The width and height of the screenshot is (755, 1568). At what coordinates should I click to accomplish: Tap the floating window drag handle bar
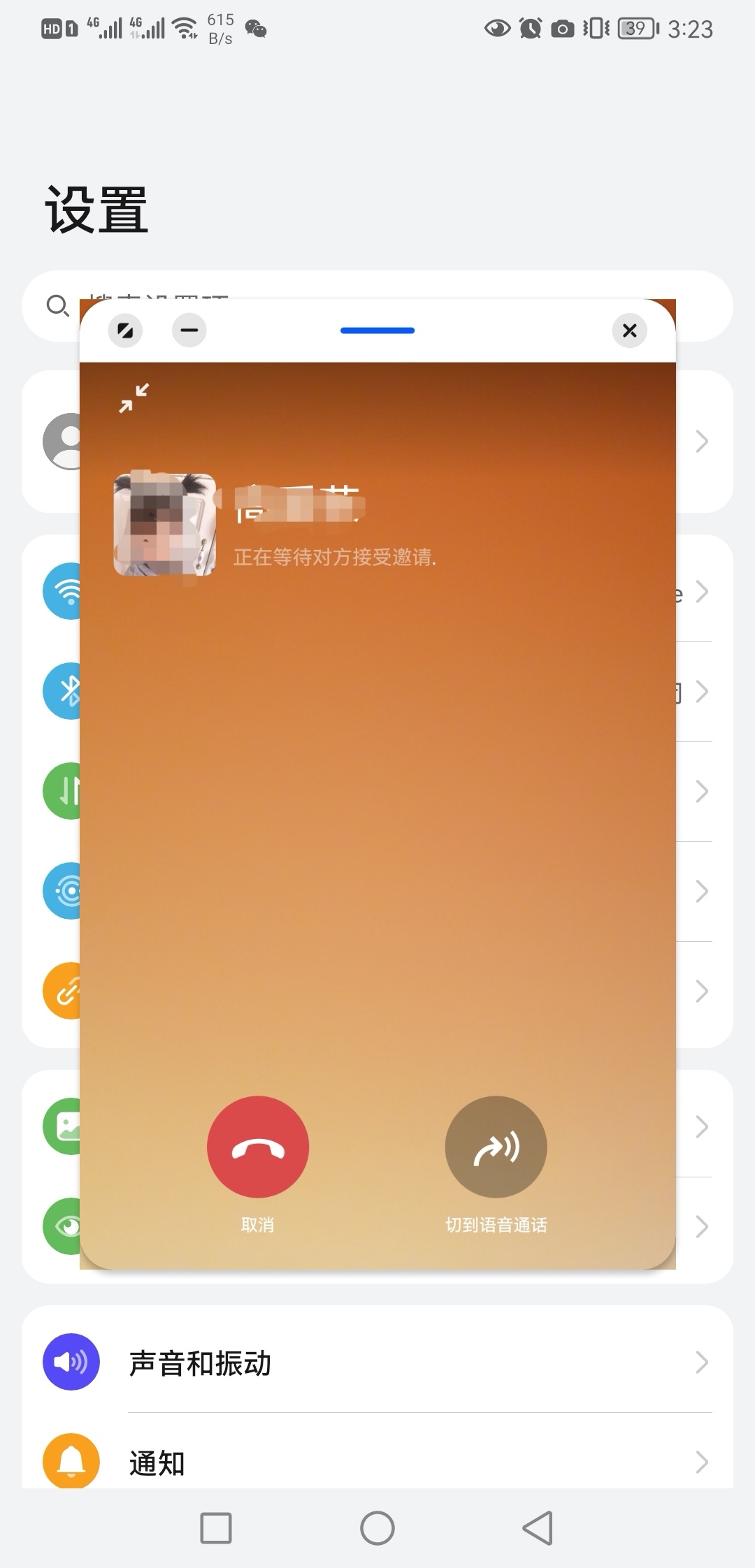[x=377, y=331]
